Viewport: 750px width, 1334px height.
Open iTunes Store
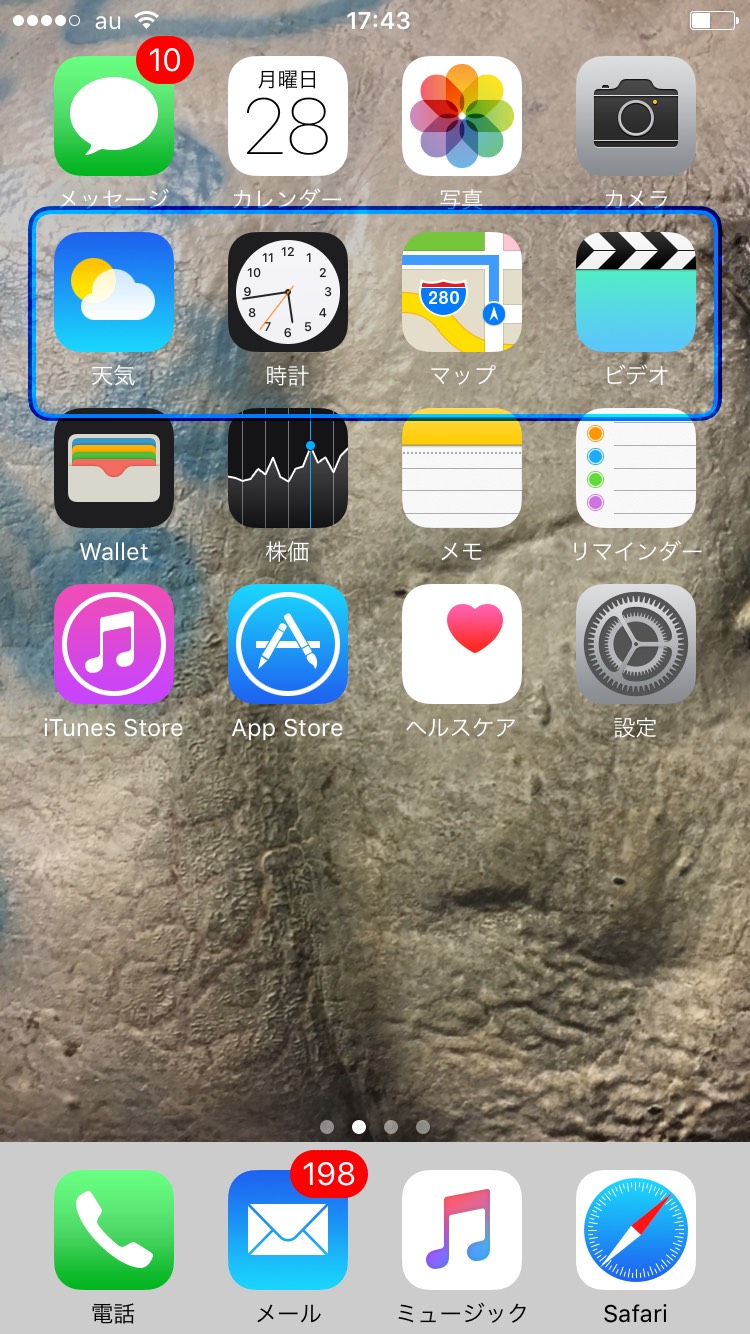tap(114, 644)
